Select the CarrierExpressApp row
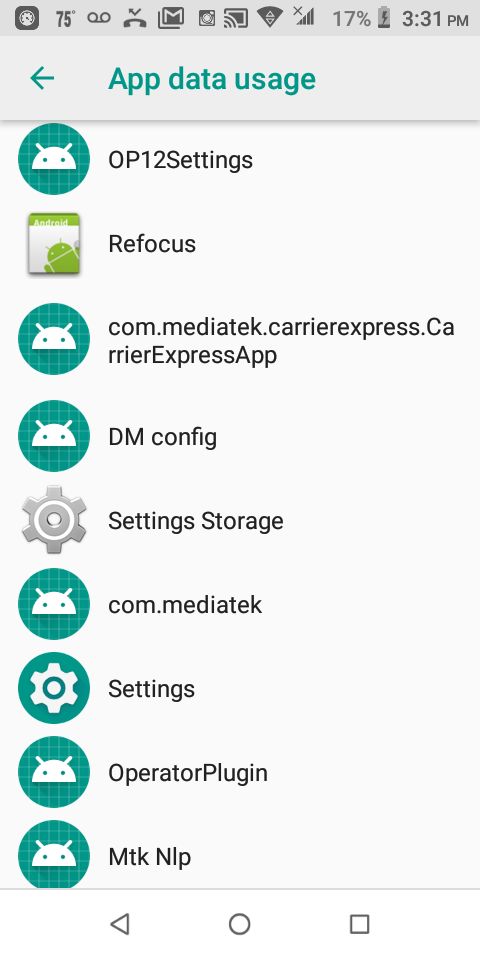The image size is (480, 960). pos(240,340)
